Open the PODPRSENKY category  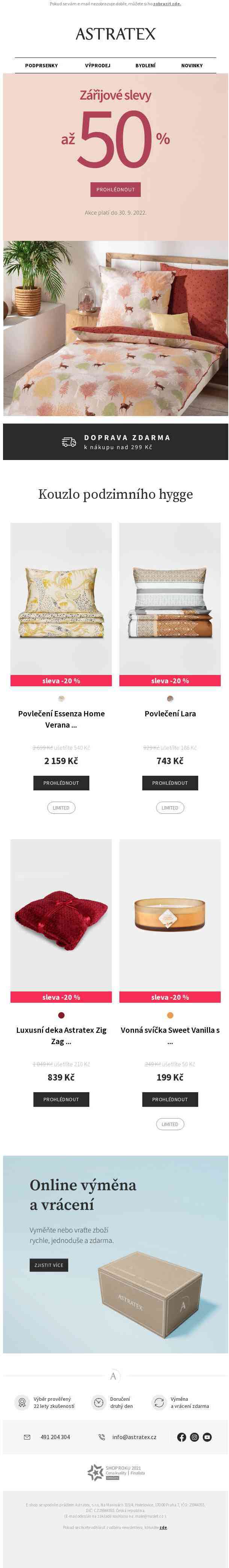coord(41,65)
